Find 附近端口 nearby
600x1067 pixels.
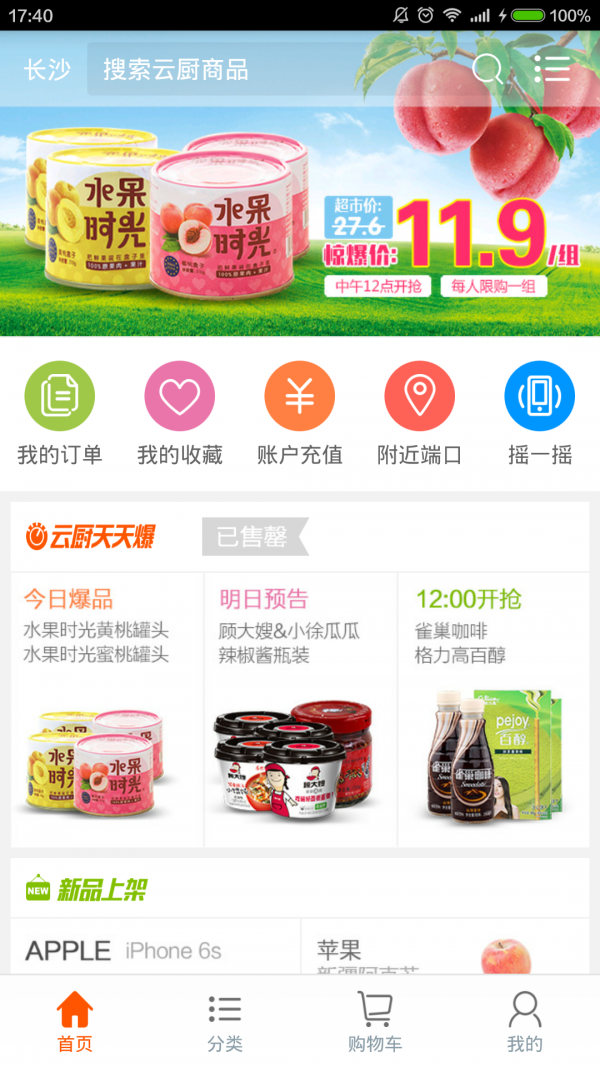pos(420,413)
